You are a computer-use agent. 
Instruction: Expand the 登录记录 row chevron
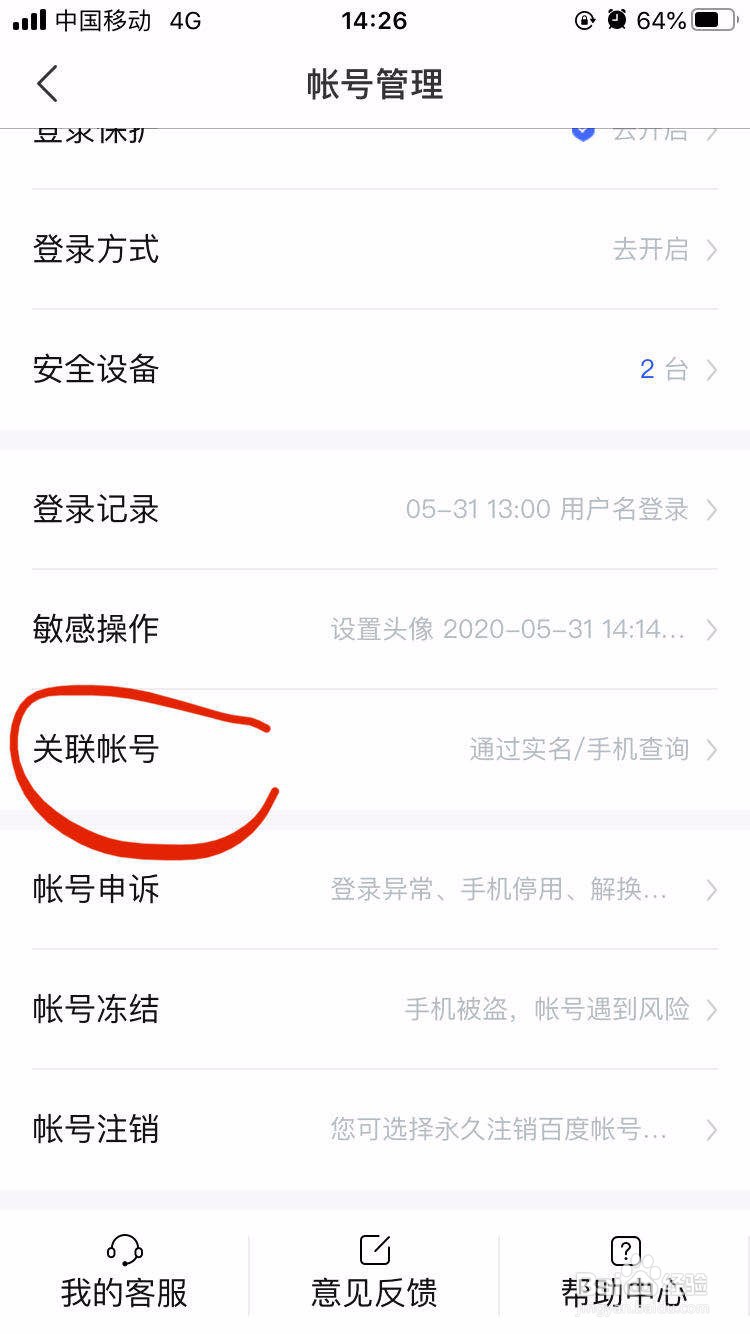(712, 509)
